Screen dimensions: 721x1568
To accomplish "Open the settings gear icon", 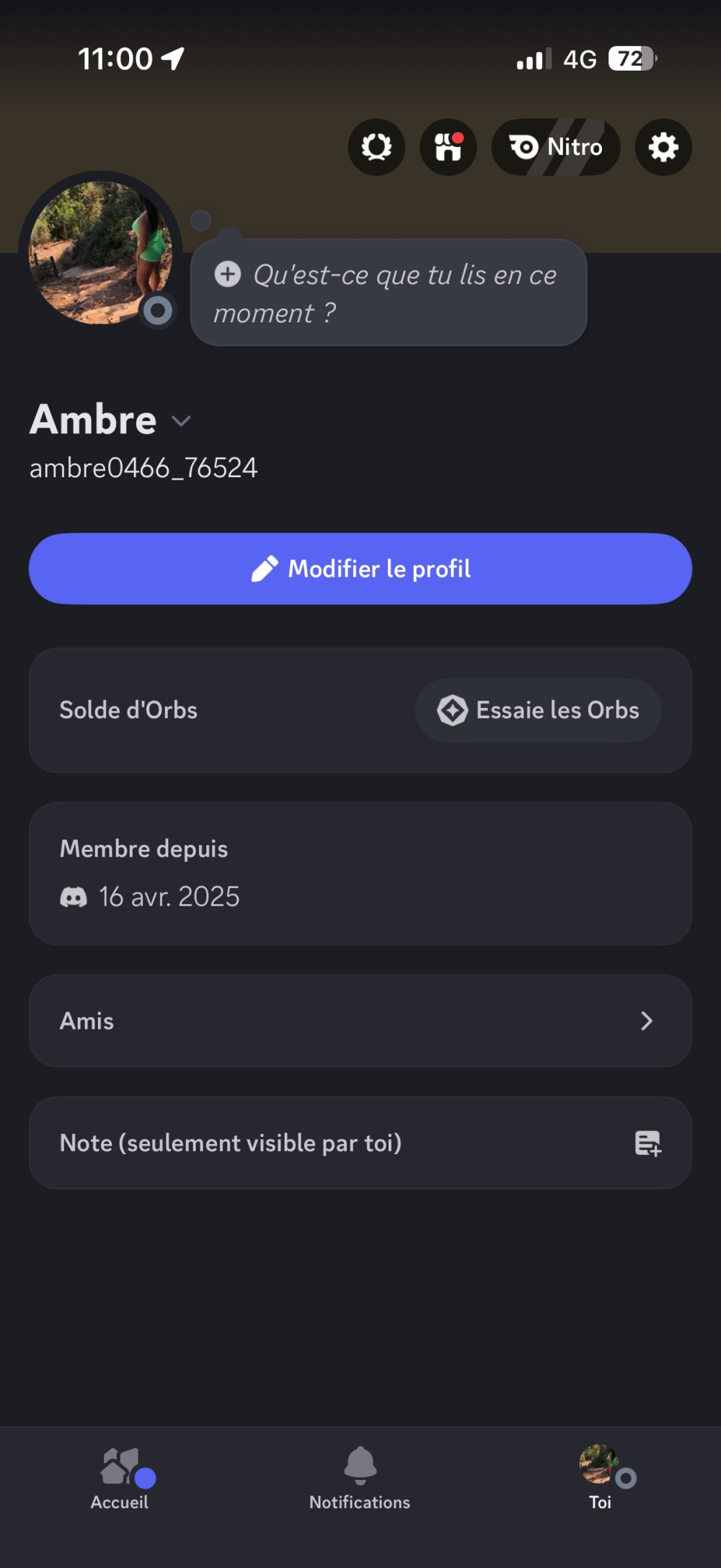I will (663, 147).
